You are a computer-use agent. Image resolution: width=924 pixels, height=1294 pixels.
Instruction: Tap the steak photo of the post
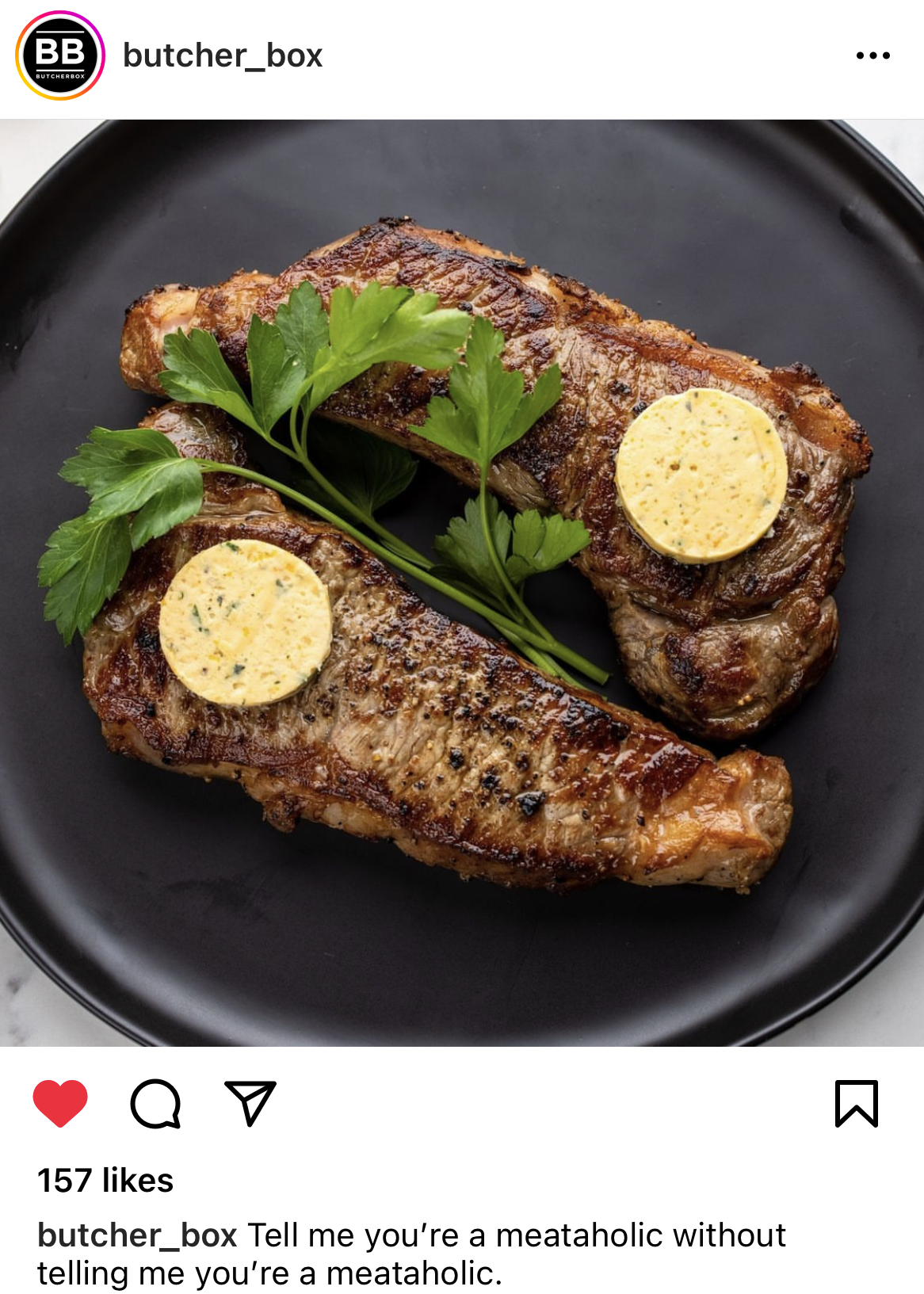click(x=462, y=582)
